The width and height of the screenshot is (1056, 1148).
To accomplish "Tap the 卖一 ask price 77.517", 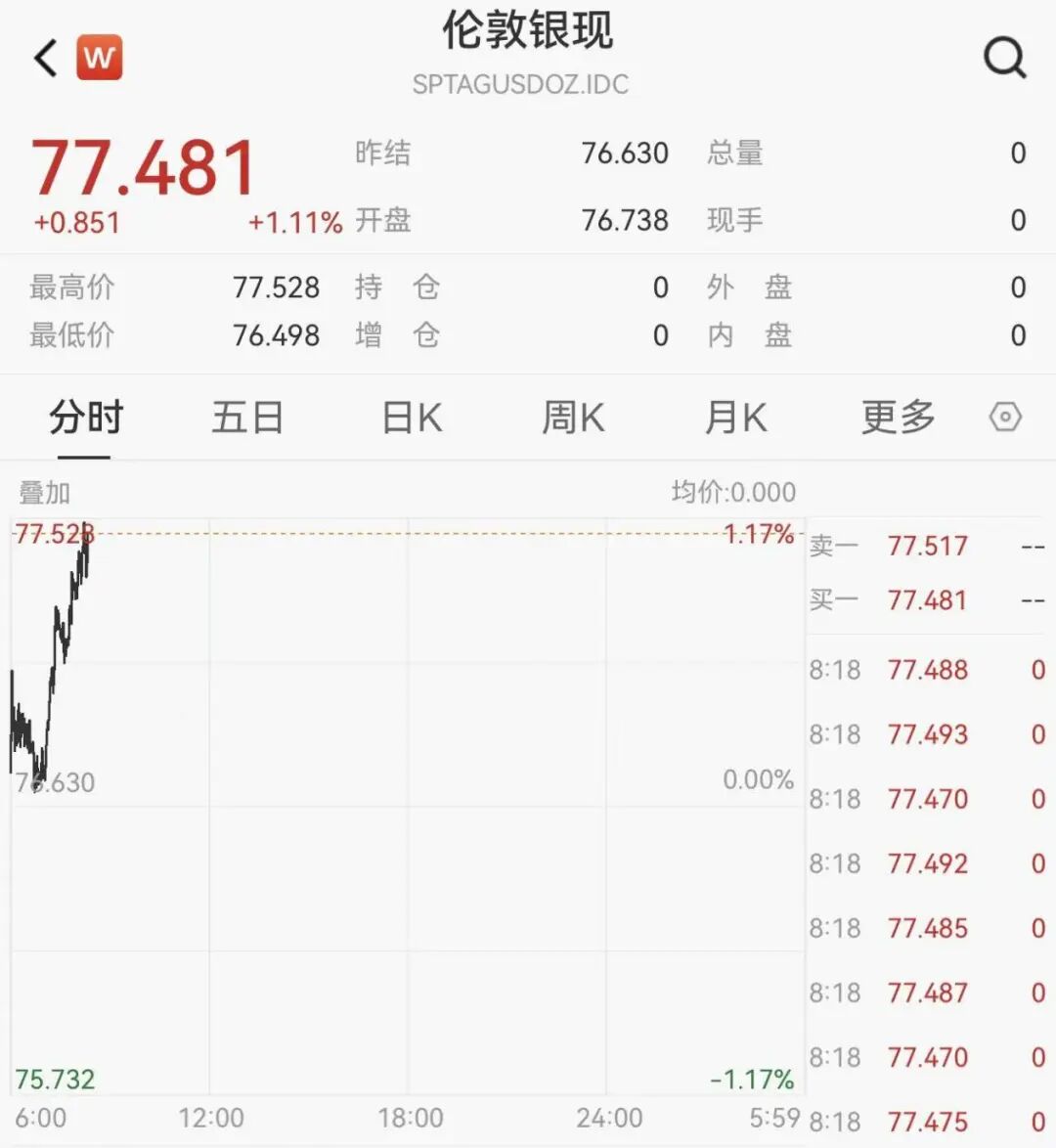I will (927, 546).
